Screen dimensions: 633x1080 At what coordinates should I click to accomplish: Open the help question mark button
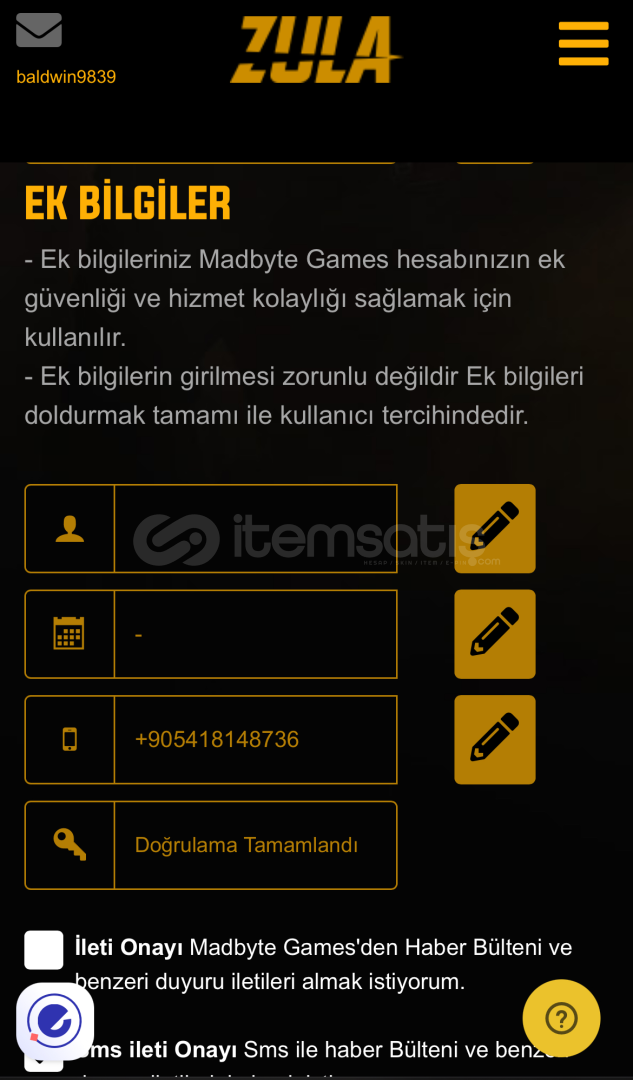[561, 1018]
